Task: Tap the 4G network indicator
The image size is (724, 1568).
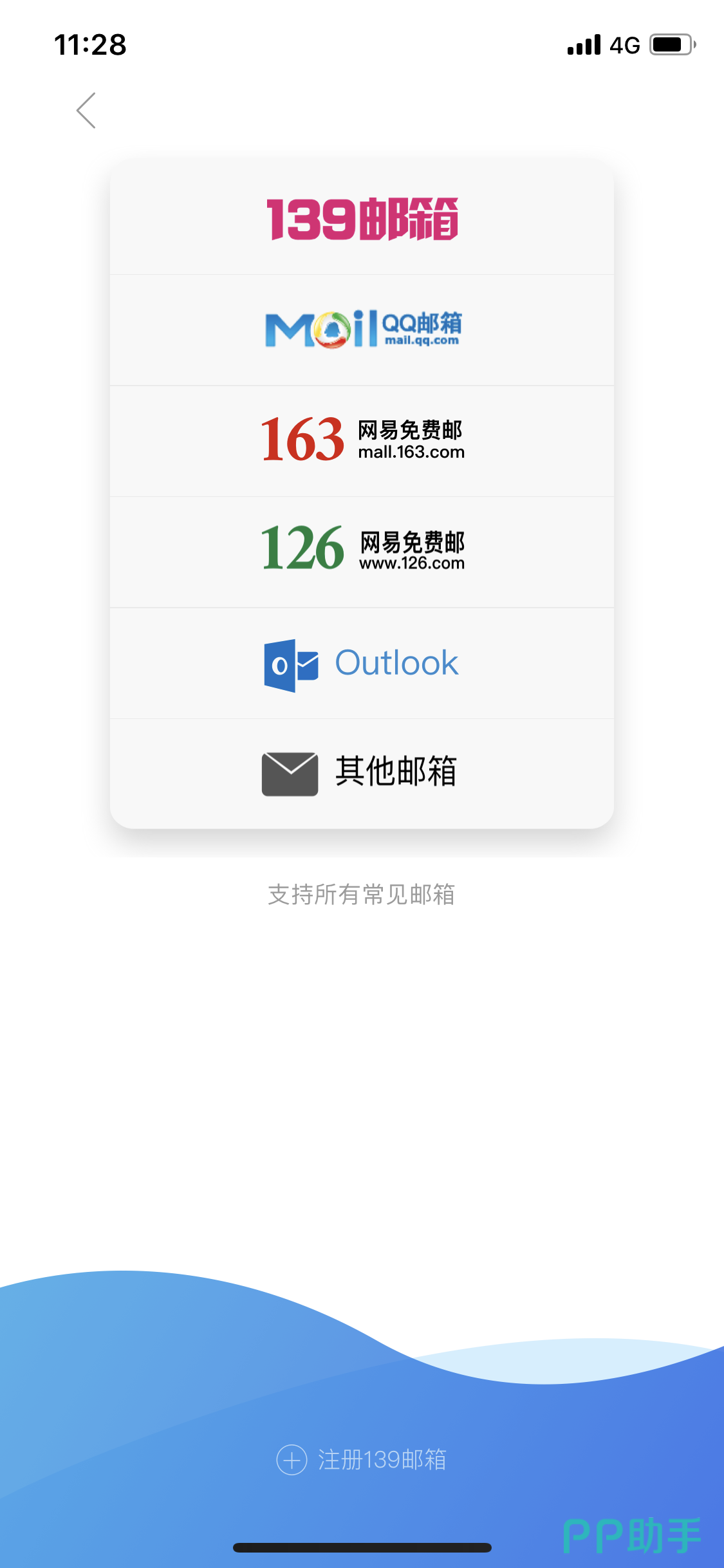Action: [x=623, y=44]
